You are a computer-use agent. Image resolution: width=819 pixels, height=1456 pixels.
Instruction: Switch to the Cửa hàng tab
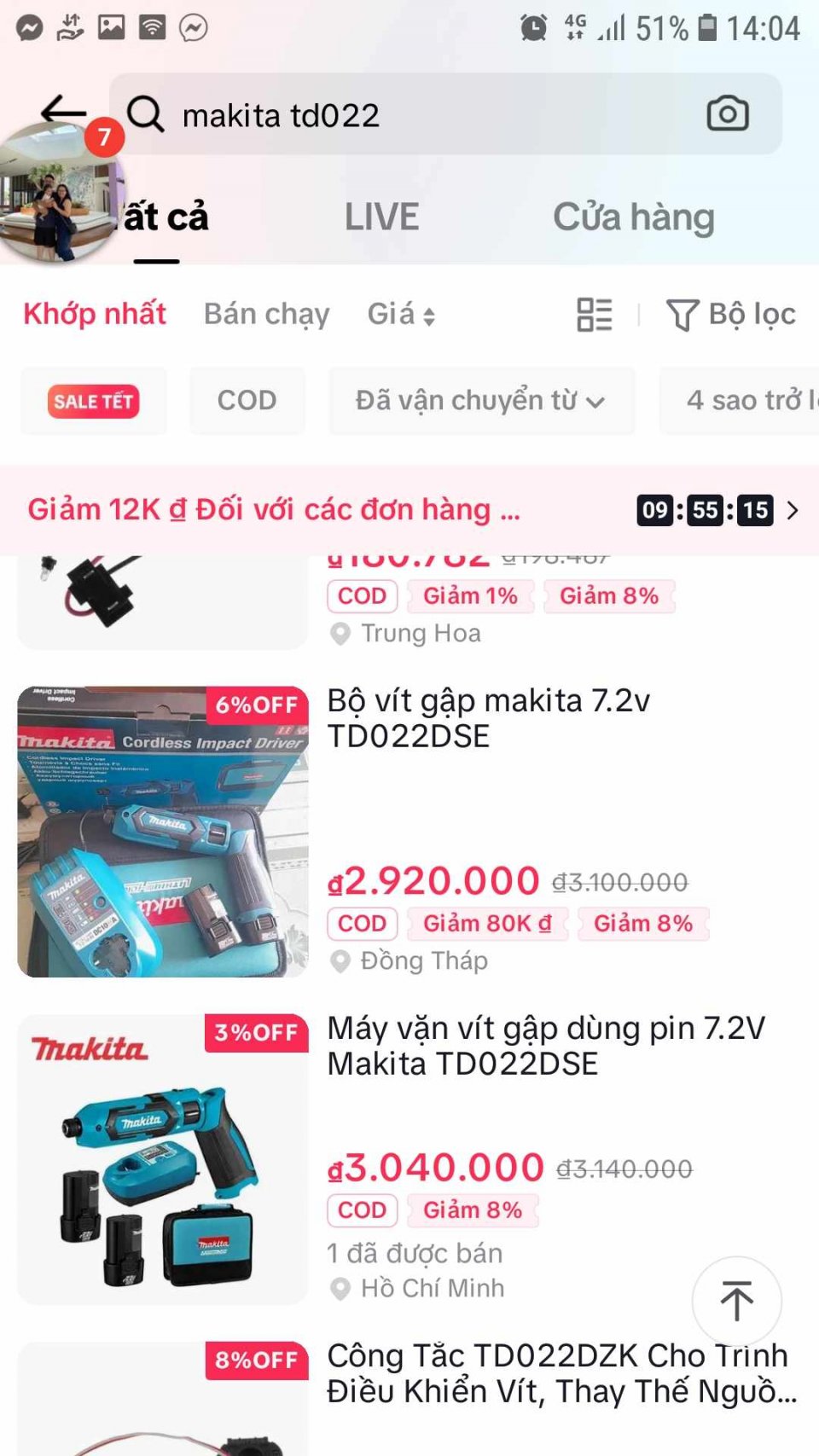coord(633,218)
